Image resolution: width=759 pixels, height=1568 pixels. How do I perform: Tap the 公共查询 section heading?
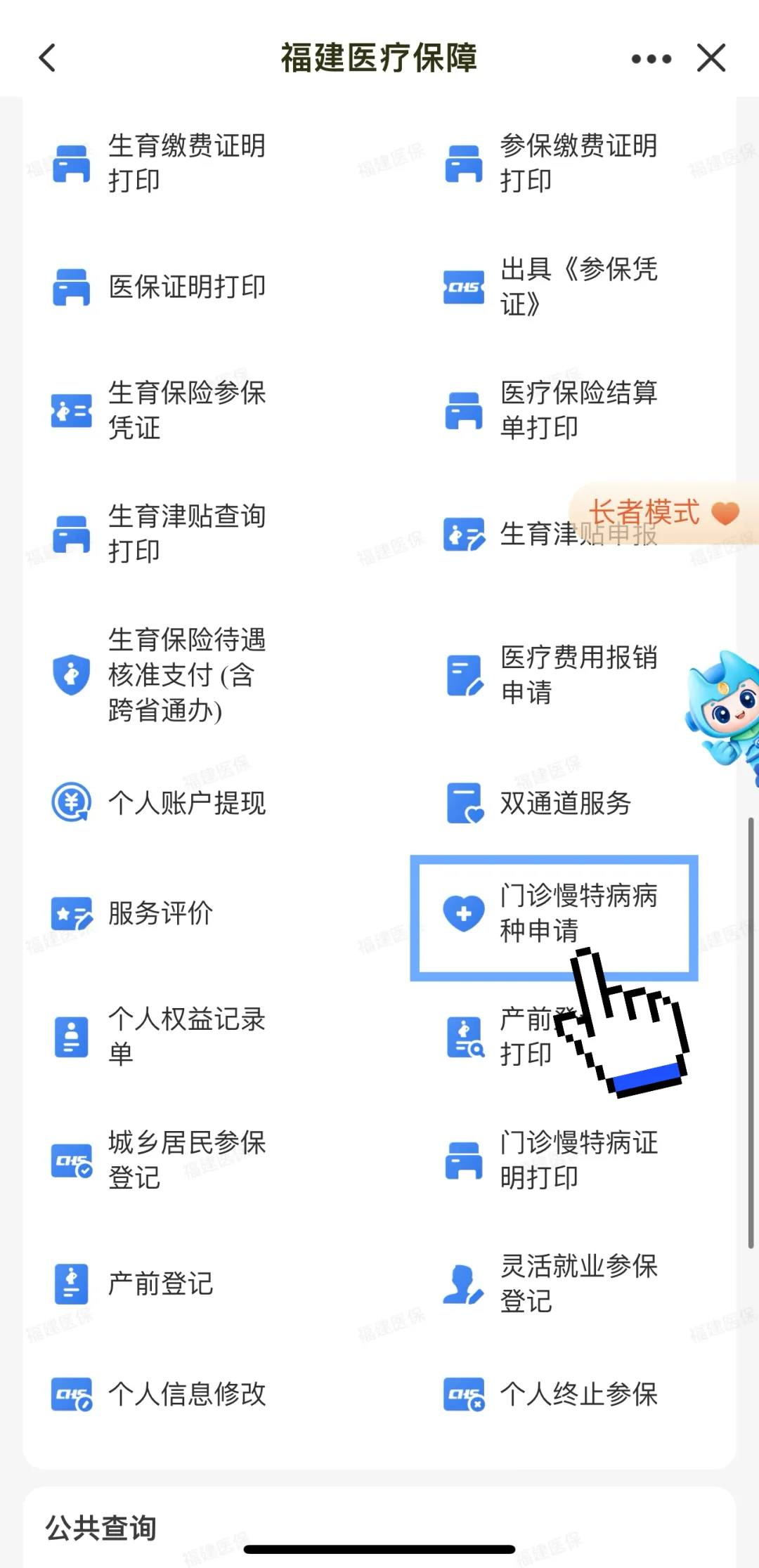(x=101, y=1524)
